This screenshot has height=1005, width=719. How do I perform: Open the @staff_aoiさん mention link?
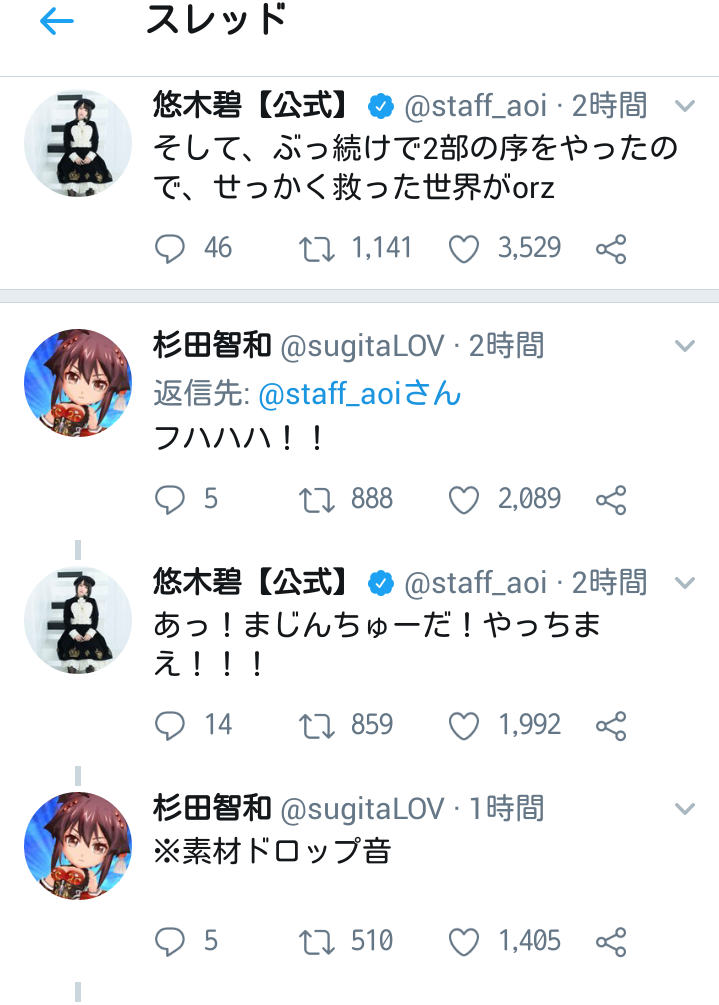360,394
